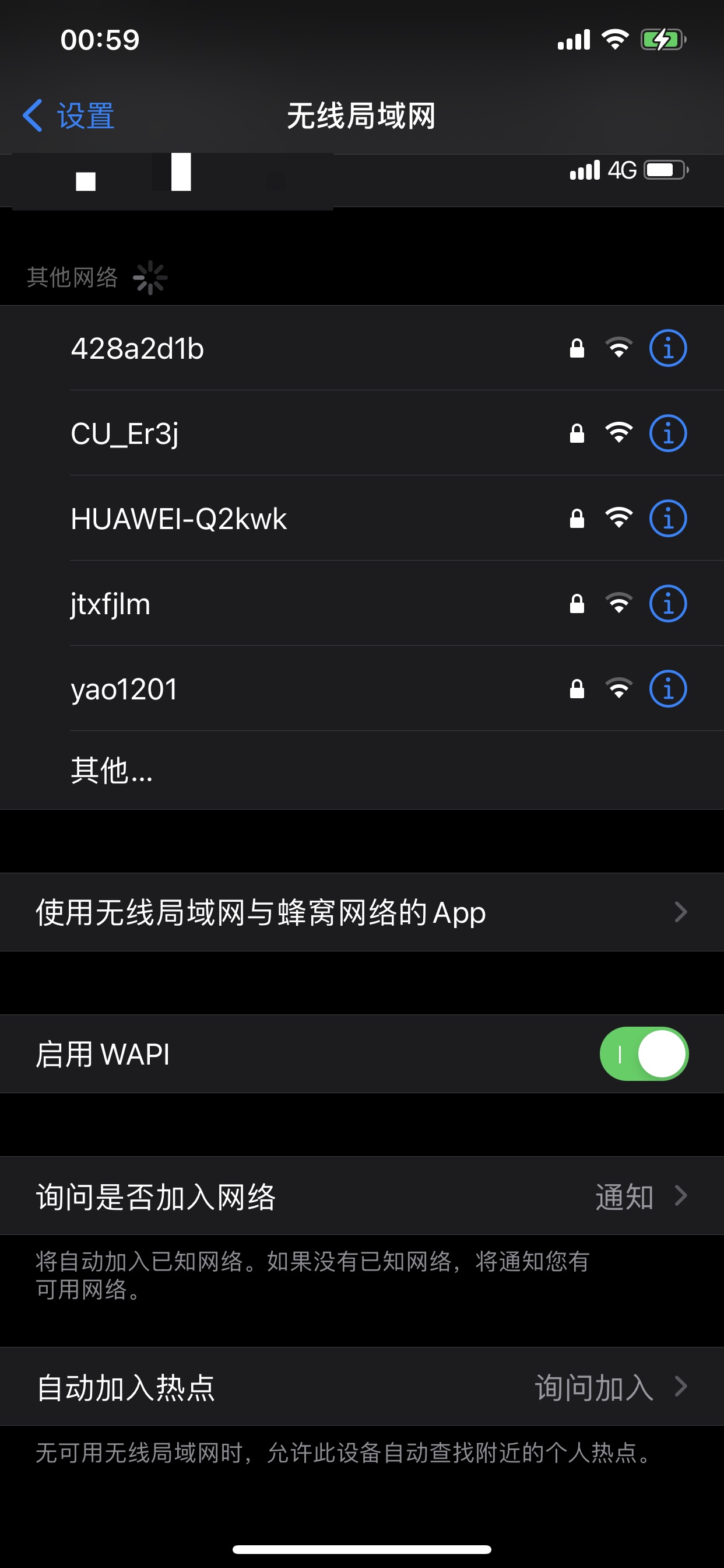724x1568 pixels.
Task: Tap info icon beside jtxfjlm
Action: tap(667, 604)
